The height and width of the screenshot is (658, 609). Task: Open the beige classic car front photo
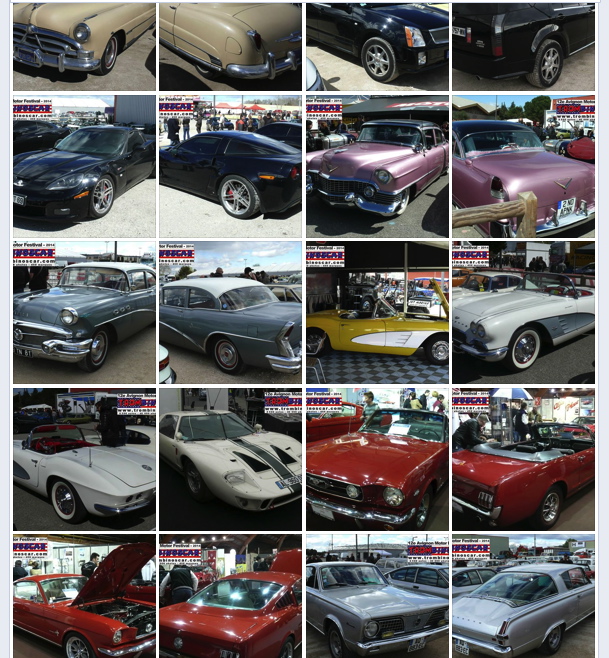[x=84, y=46]
